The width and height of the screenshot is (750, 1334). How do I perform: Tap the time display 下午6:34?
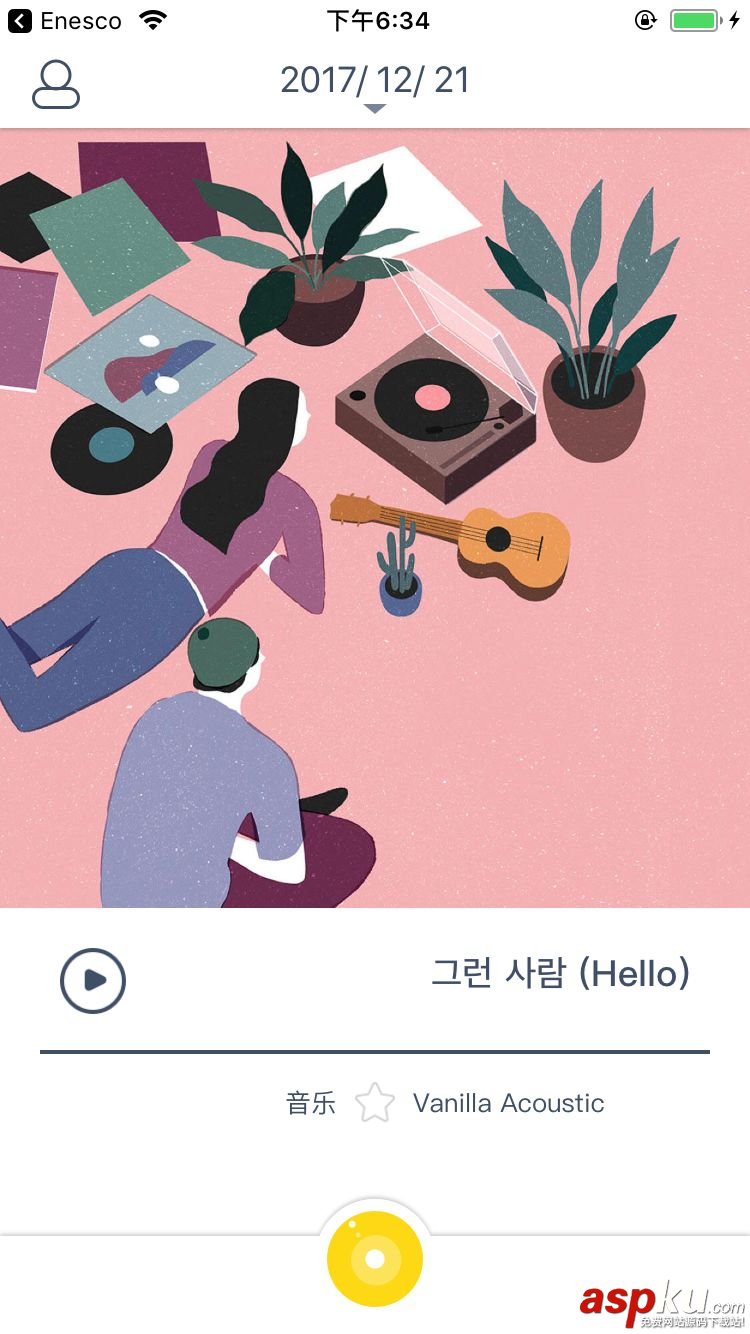pyautogui.click(x=375, y=20)
